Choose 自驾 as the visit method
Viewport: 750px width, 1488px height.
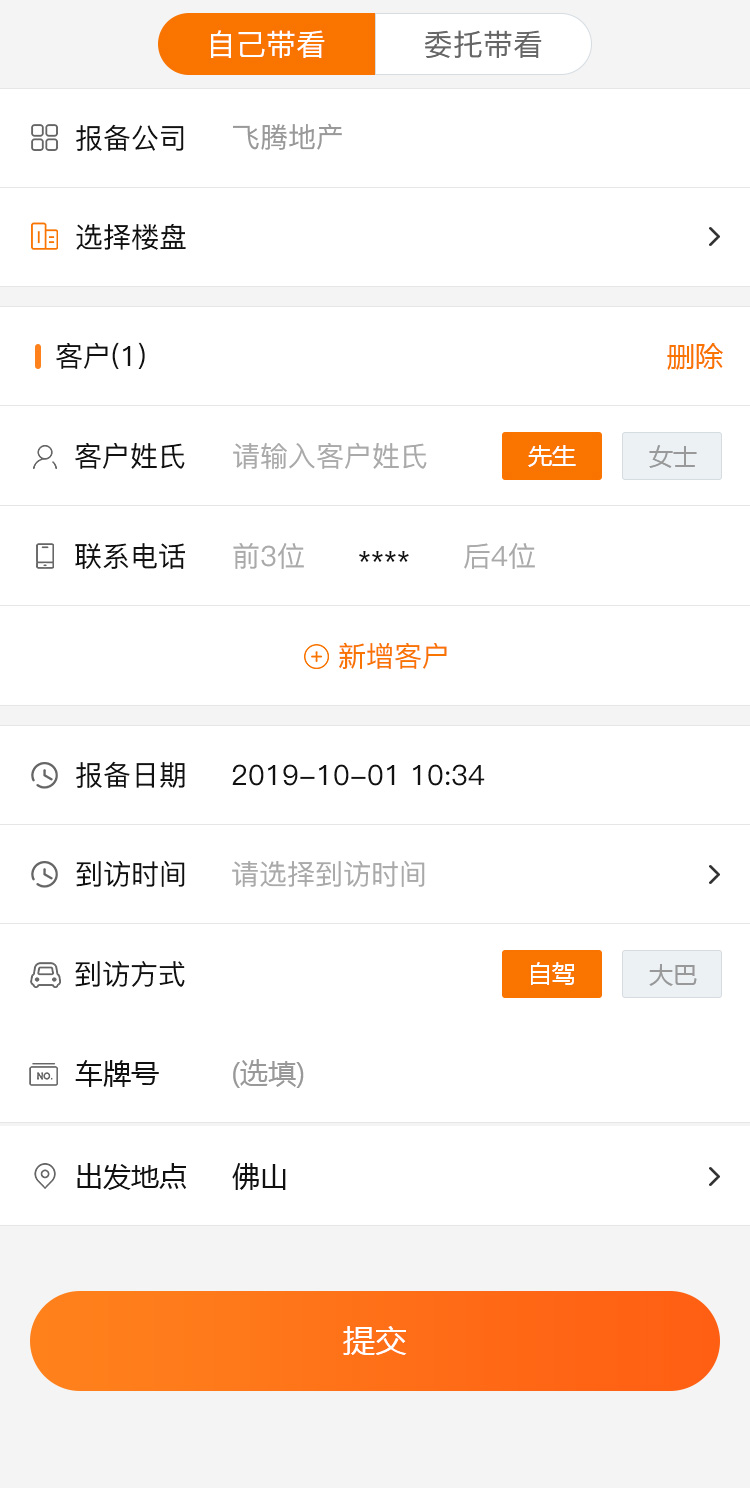pyautogui.click(x=552, y=974)
